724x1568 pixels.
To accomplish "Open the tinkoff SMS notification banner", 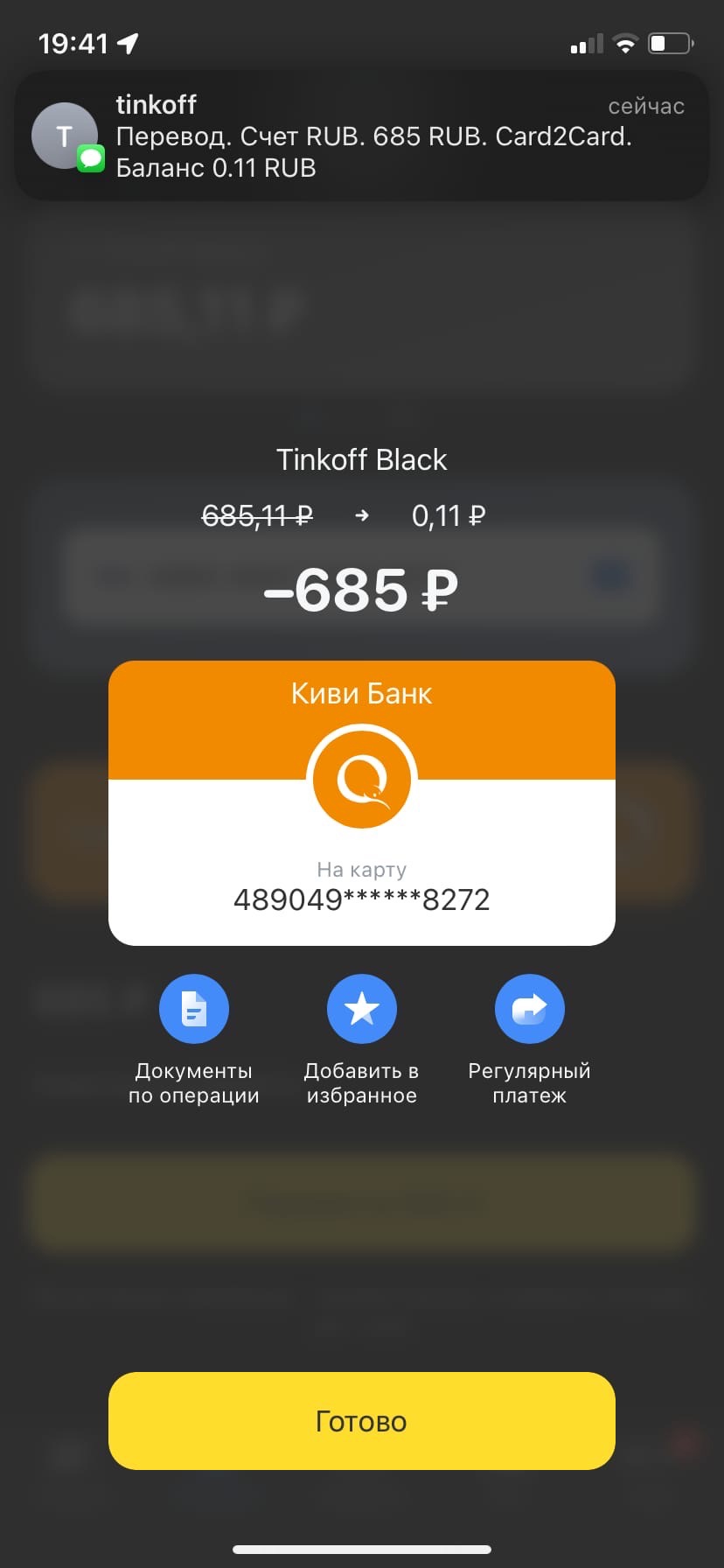I will point(362,136).
